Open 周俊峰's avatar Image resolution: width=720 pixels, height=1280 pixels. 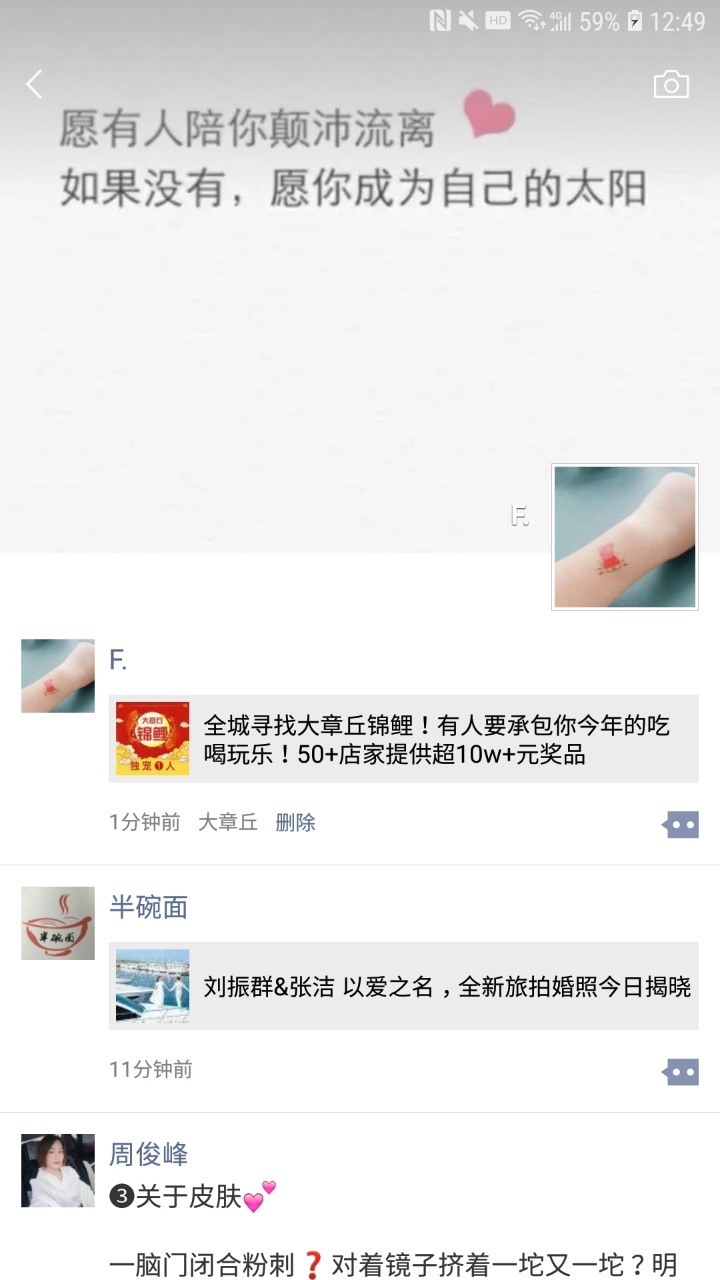(x=58, y=1170)
